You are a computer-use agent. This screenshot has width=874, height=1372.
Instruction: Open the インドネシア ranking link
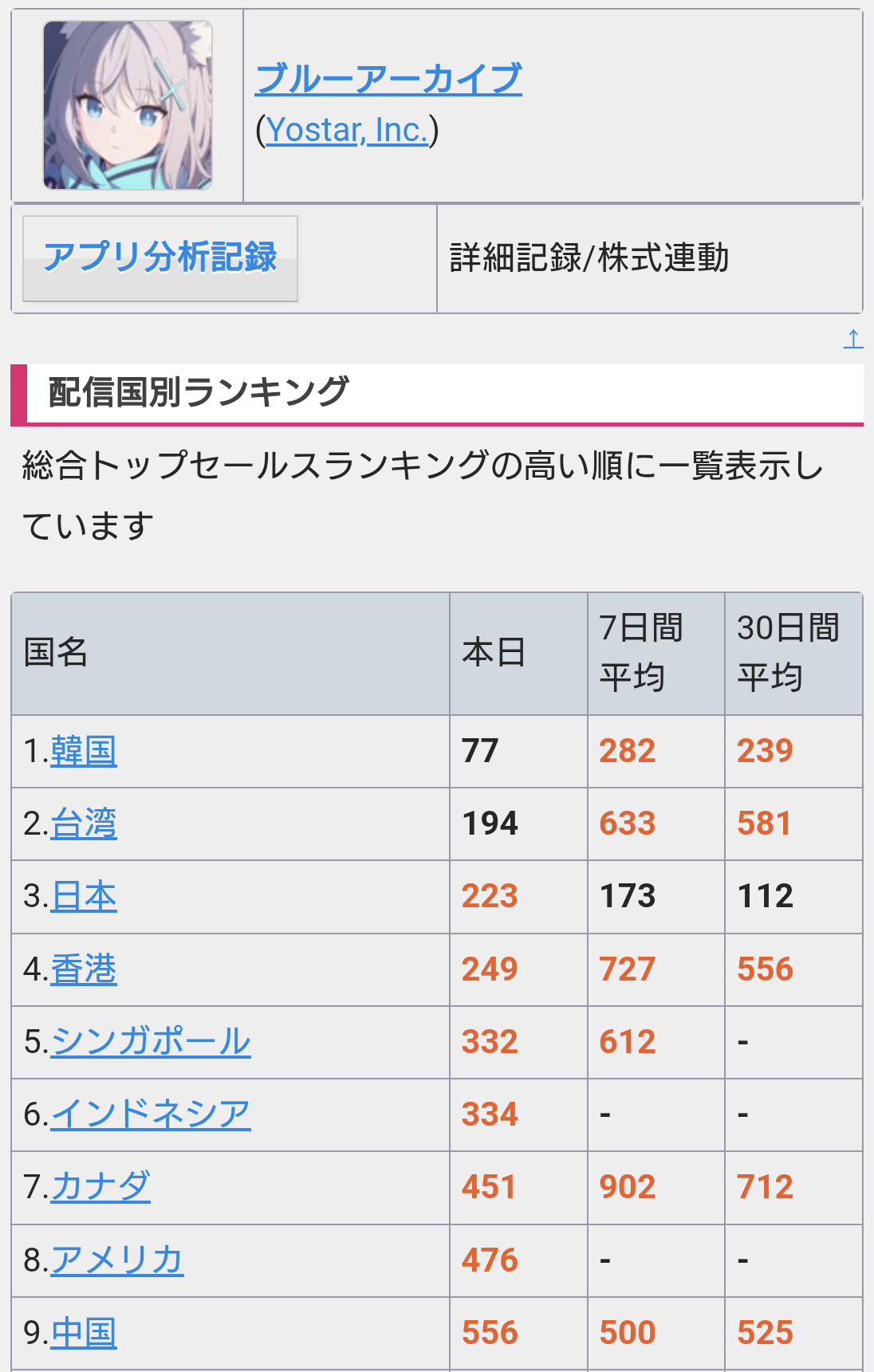point(151,1115)
